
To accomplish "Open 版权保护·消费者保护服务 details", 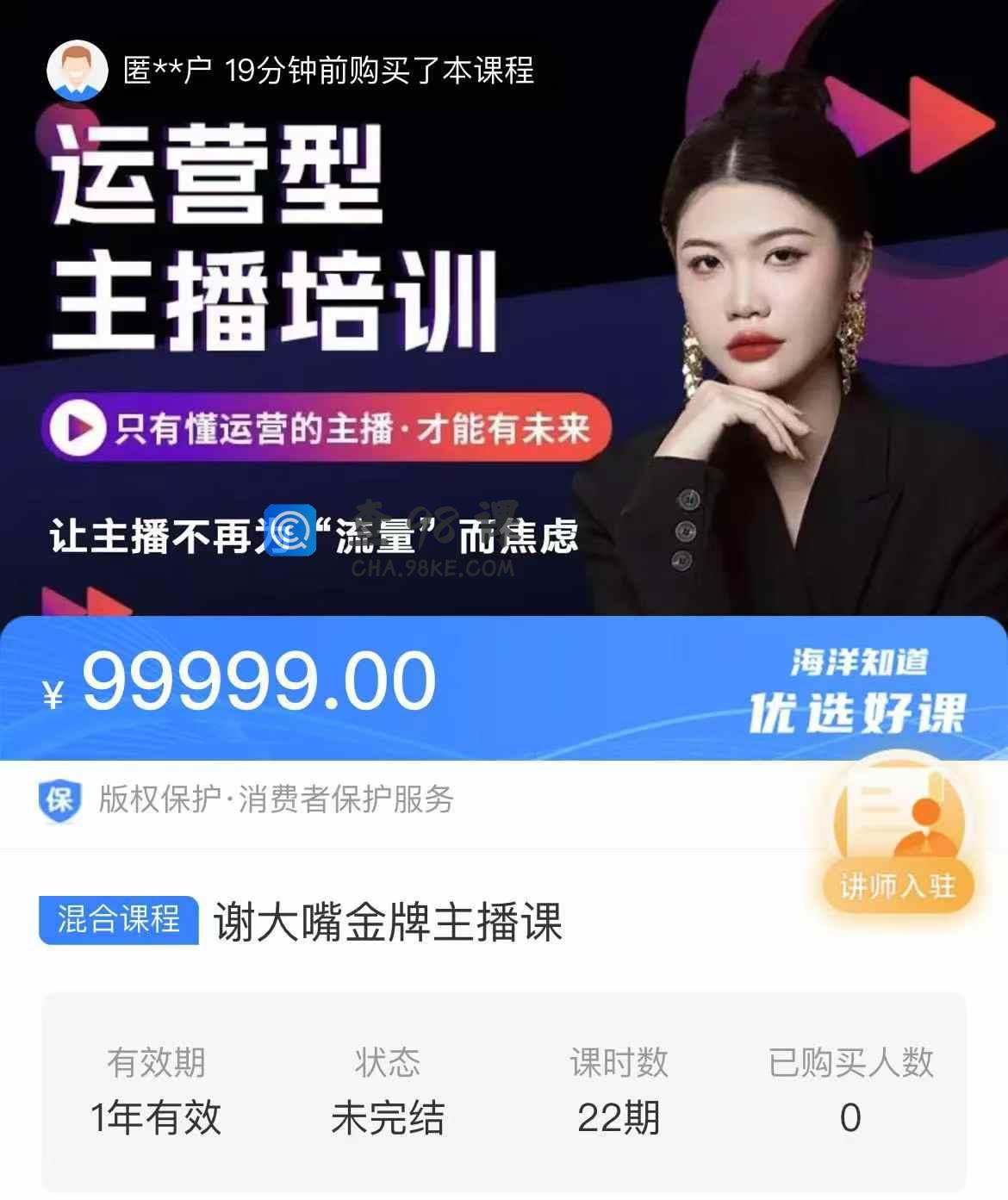I will tap(276, 799).
